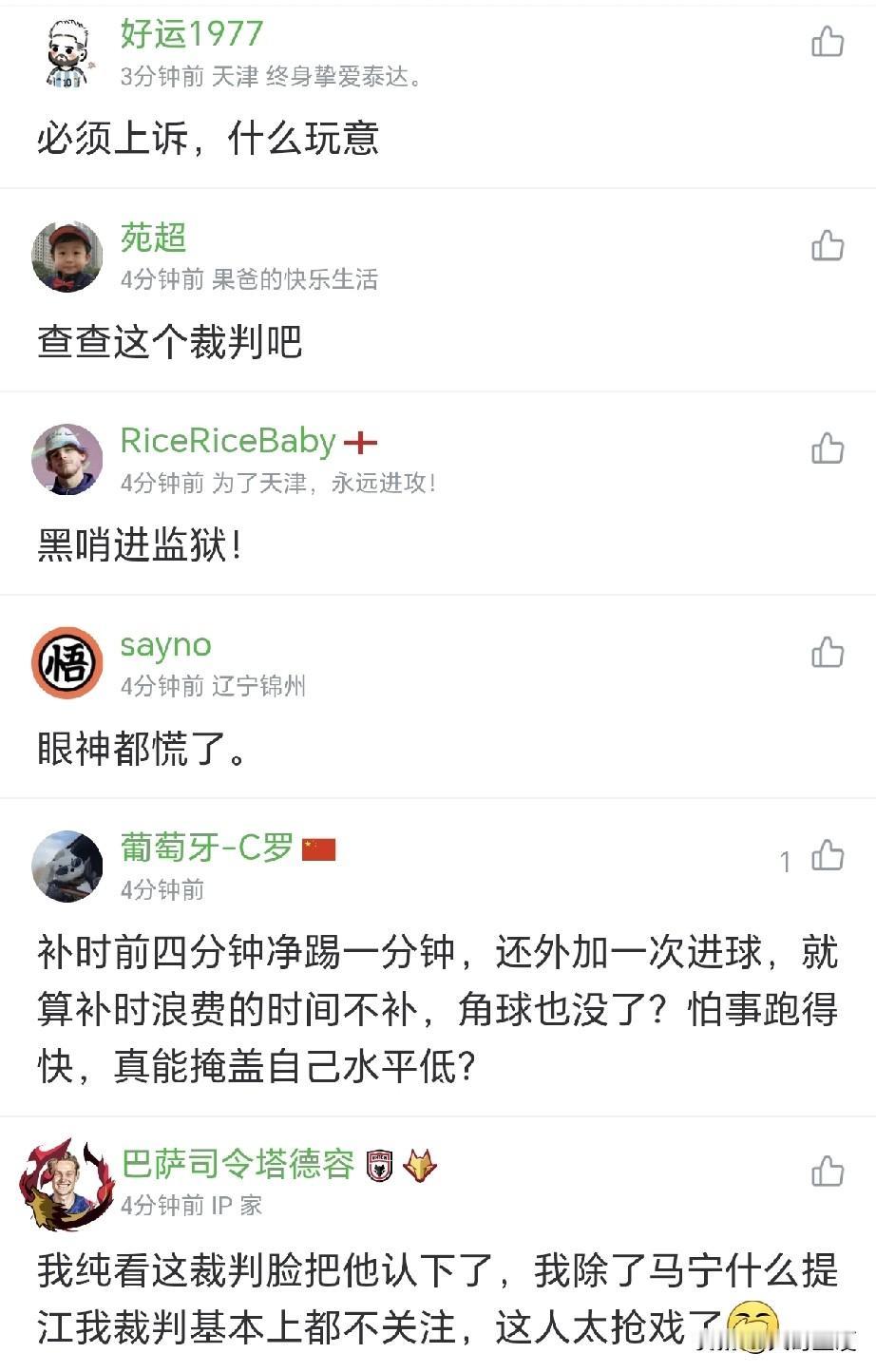View RiceRiceBaby's profile from username
This screenshot has height=1372, width=876.
(228, 441)
